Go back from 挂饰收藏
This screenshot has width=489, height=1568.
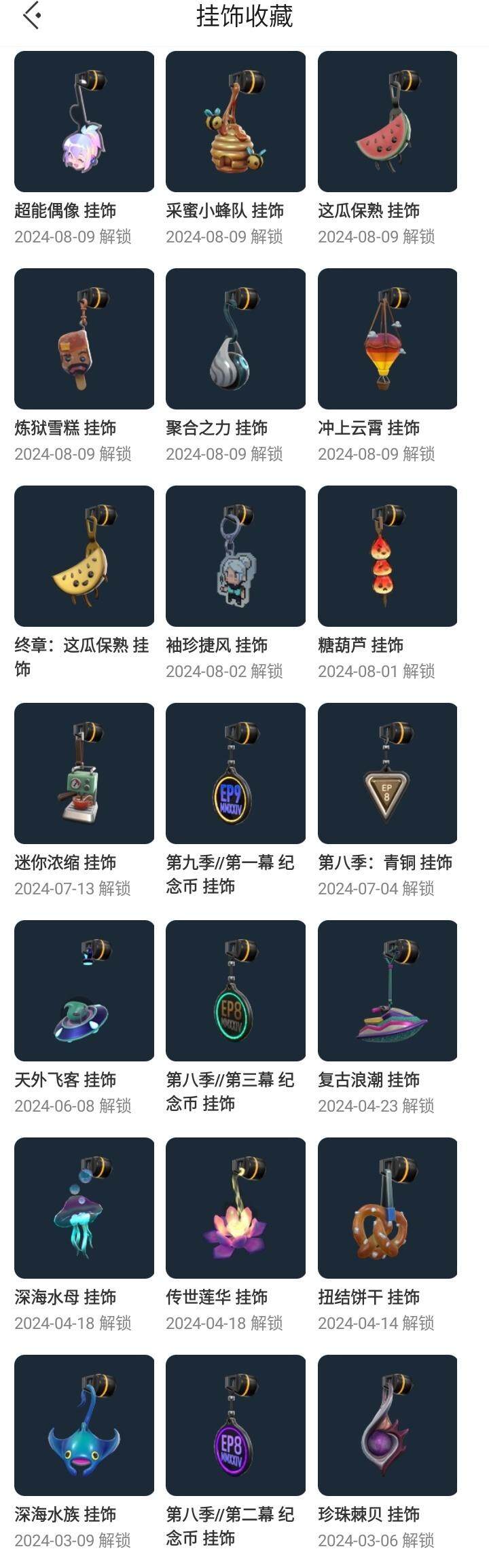[x=32, y=16]
